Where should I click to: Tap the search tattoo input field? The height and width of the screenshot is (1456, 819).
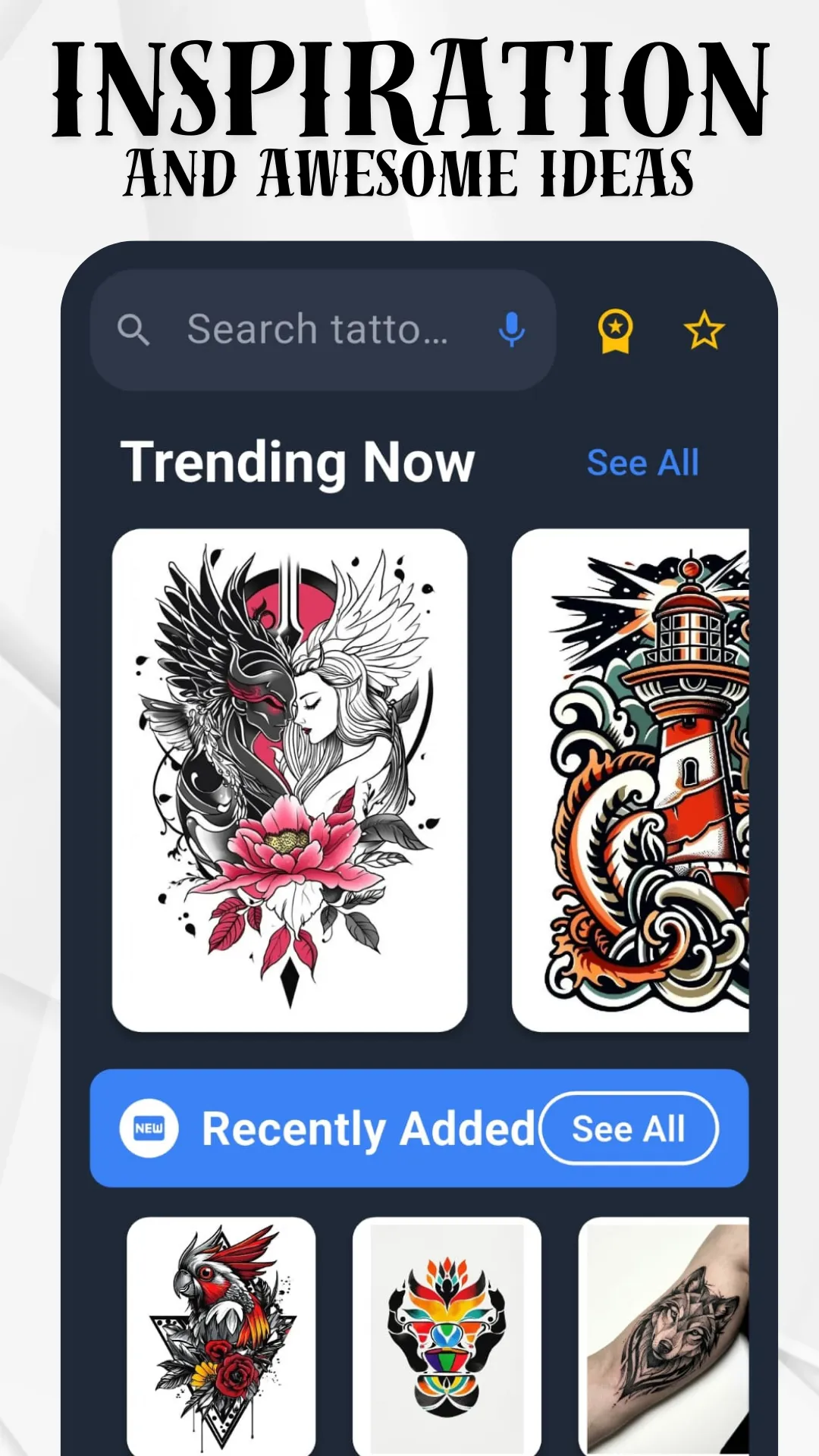click(318, 329)
